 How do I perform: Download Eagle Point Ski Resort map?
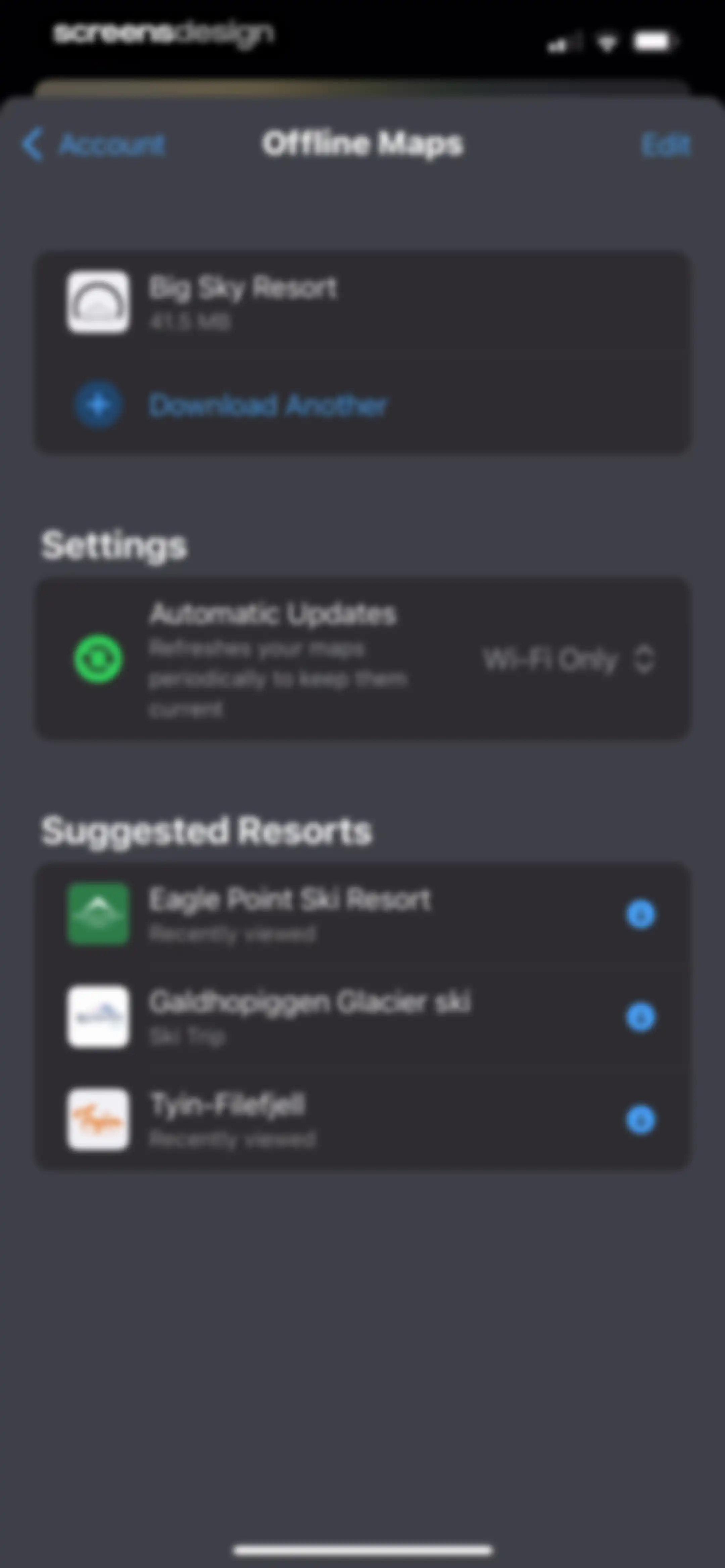pos(640,914)
